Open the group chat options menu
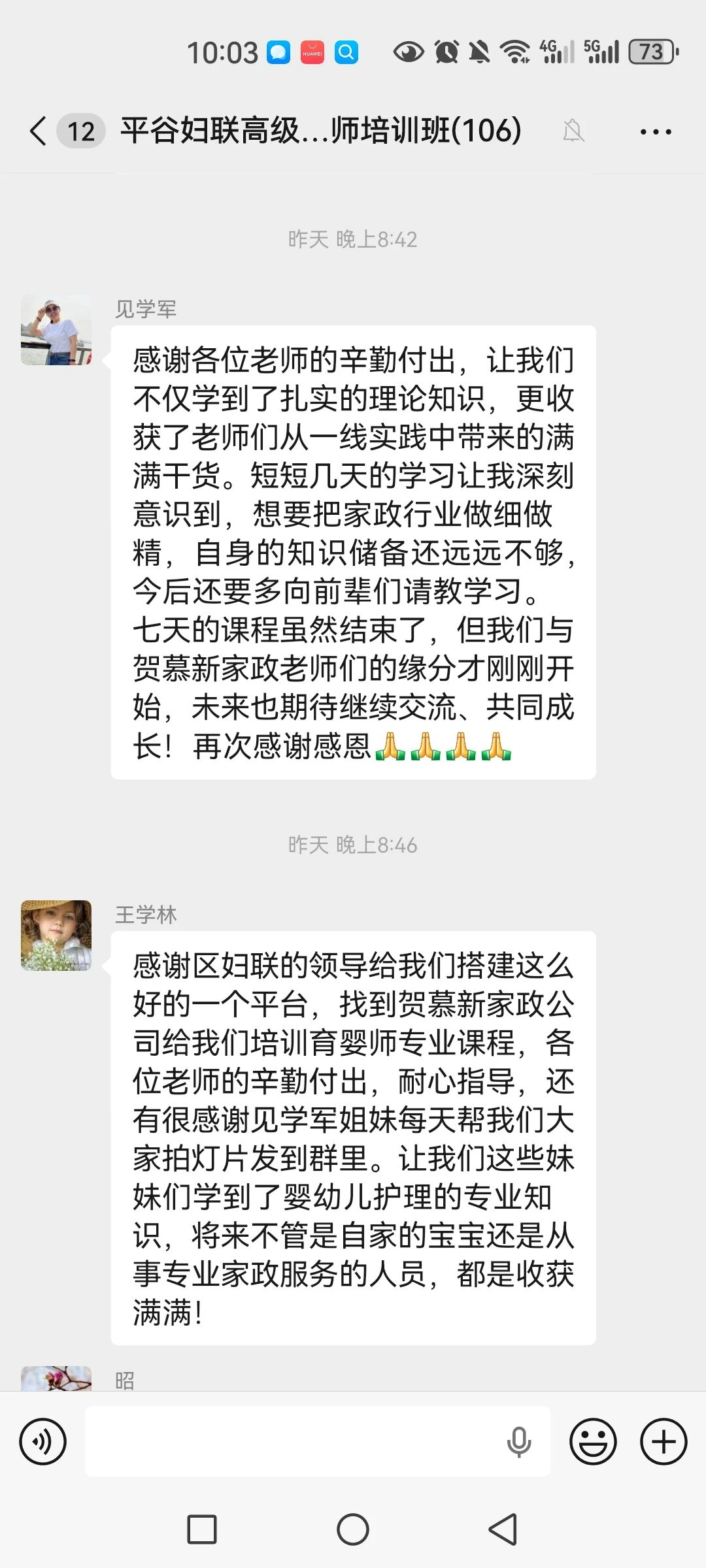 (x=656, y=131)
